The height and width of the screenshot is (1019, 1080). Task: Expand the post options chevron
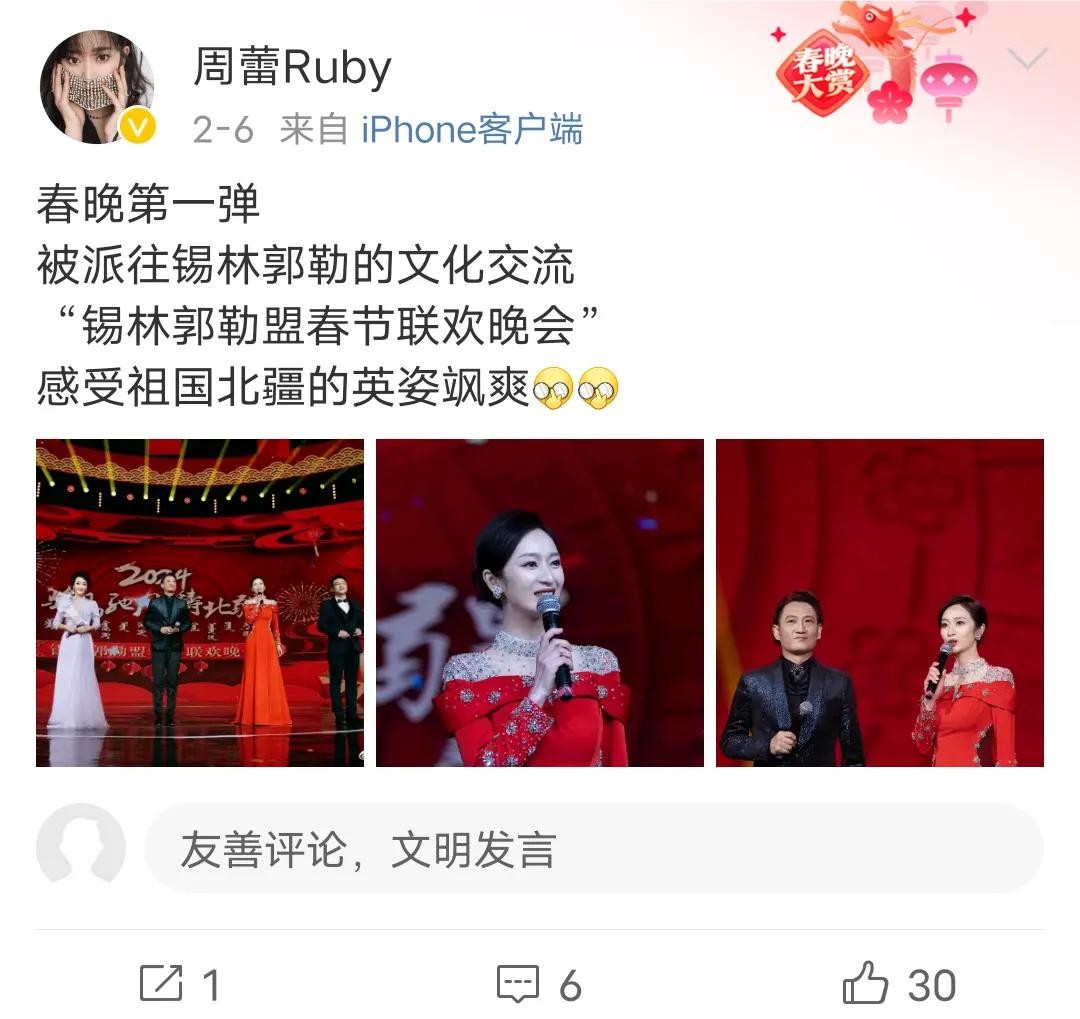1026,60
